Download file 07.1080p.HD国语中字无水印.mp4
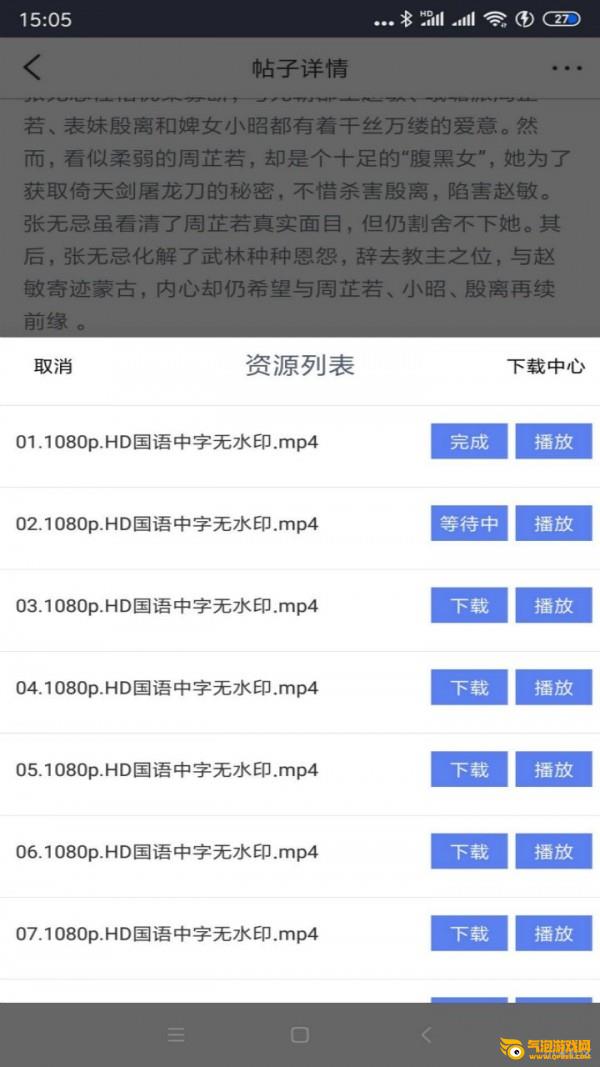The width and height of the screenshot is (600, 1067). (469, 934)
